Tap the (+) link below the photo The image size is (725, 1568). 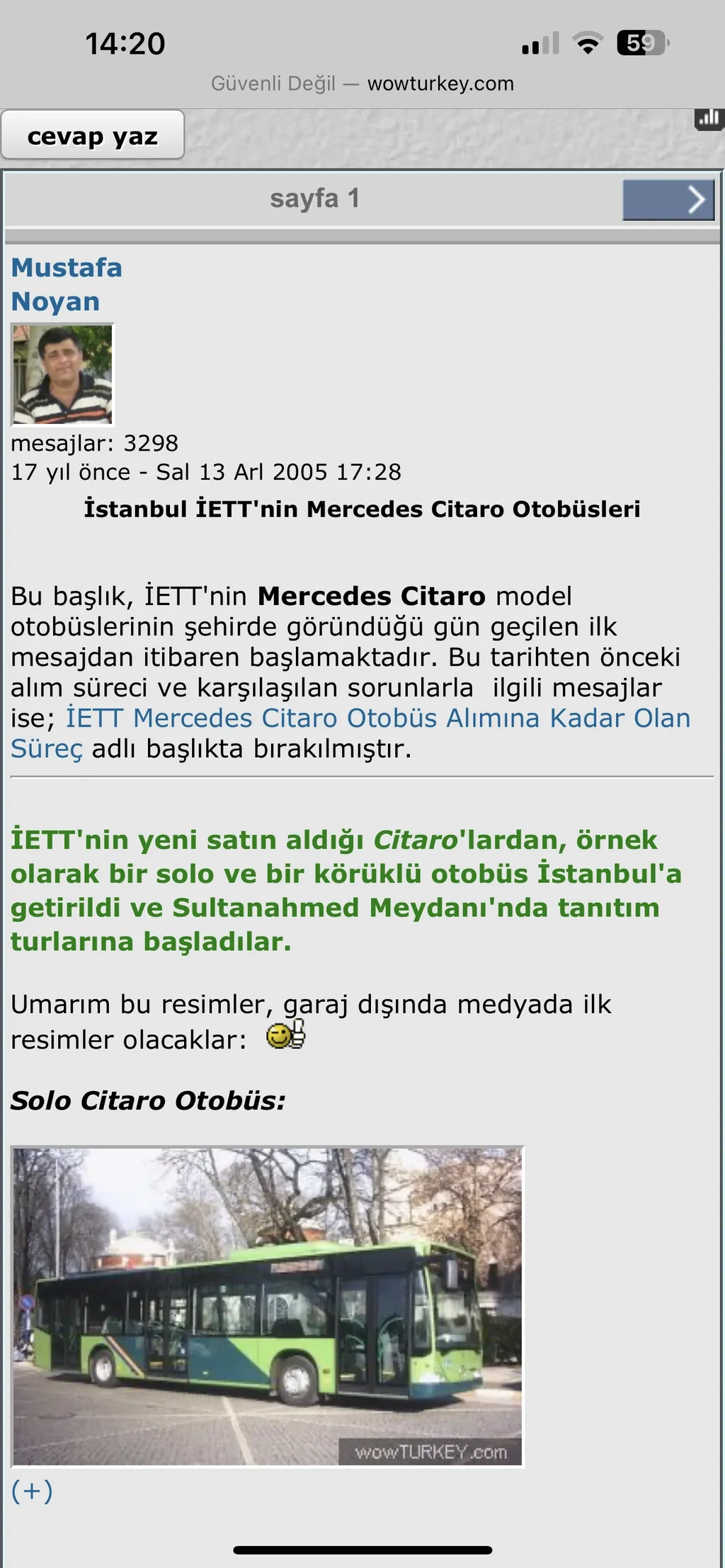tap(32, 1491)
